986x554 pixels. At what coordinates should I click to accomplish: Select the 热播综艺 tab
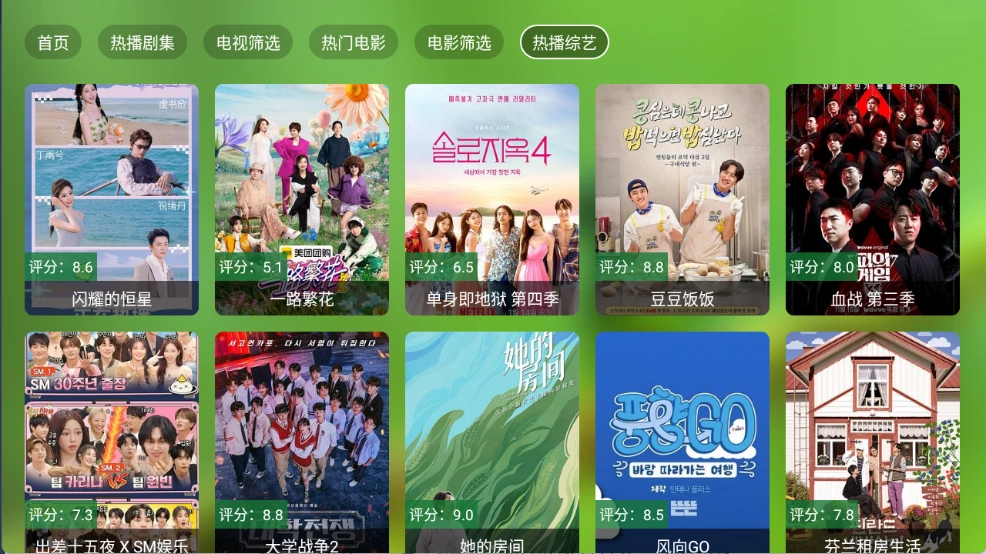click(564, 43)
